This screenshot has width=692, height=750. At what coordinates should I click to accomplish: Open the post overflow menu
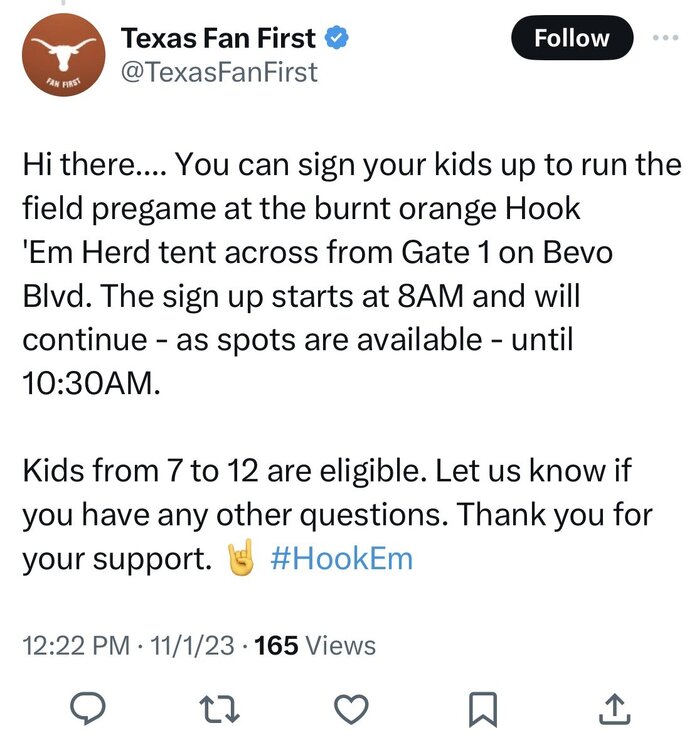click(664, 38)
